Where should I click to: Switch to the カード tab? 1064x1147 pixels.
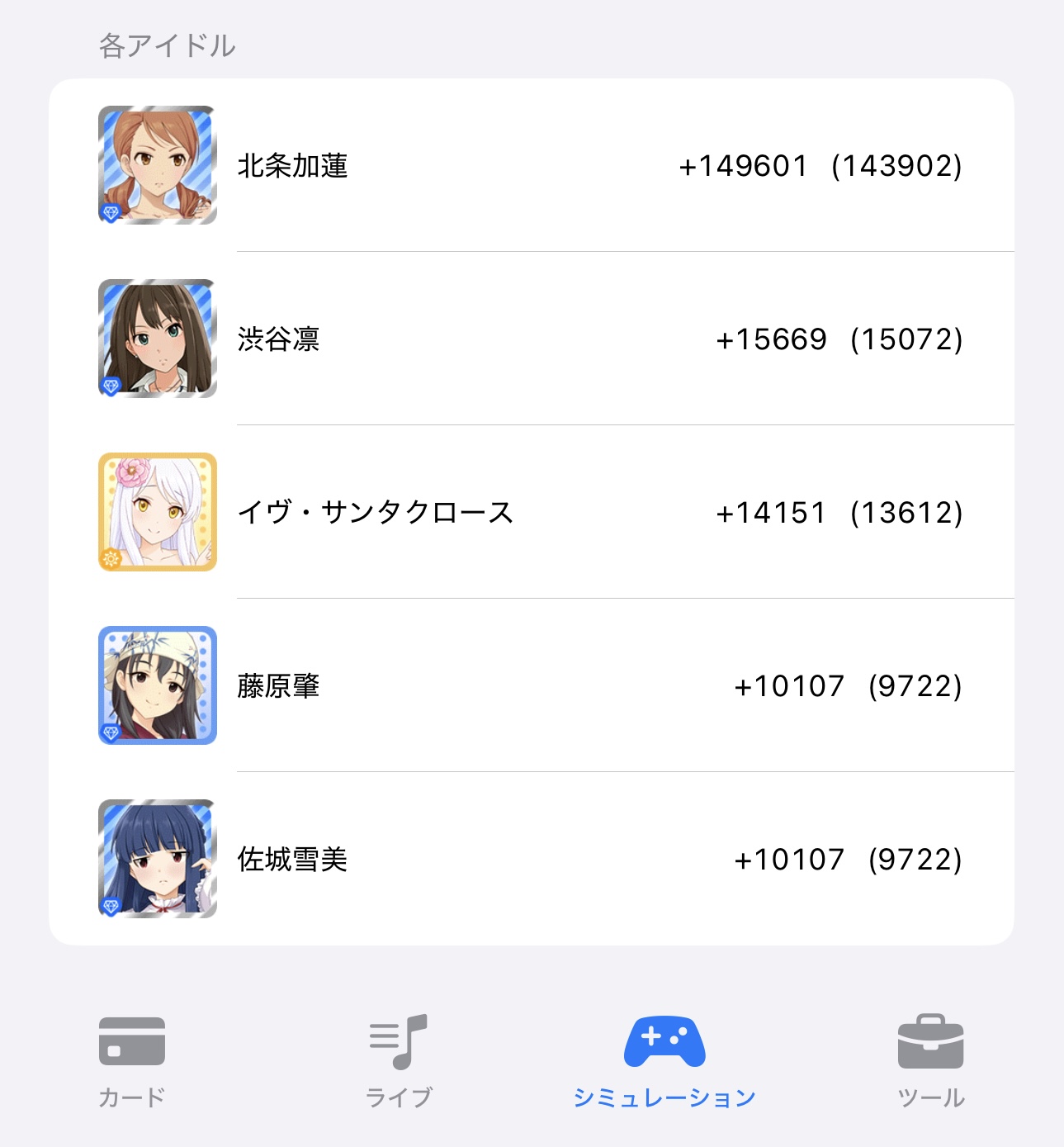(132, 1060)
